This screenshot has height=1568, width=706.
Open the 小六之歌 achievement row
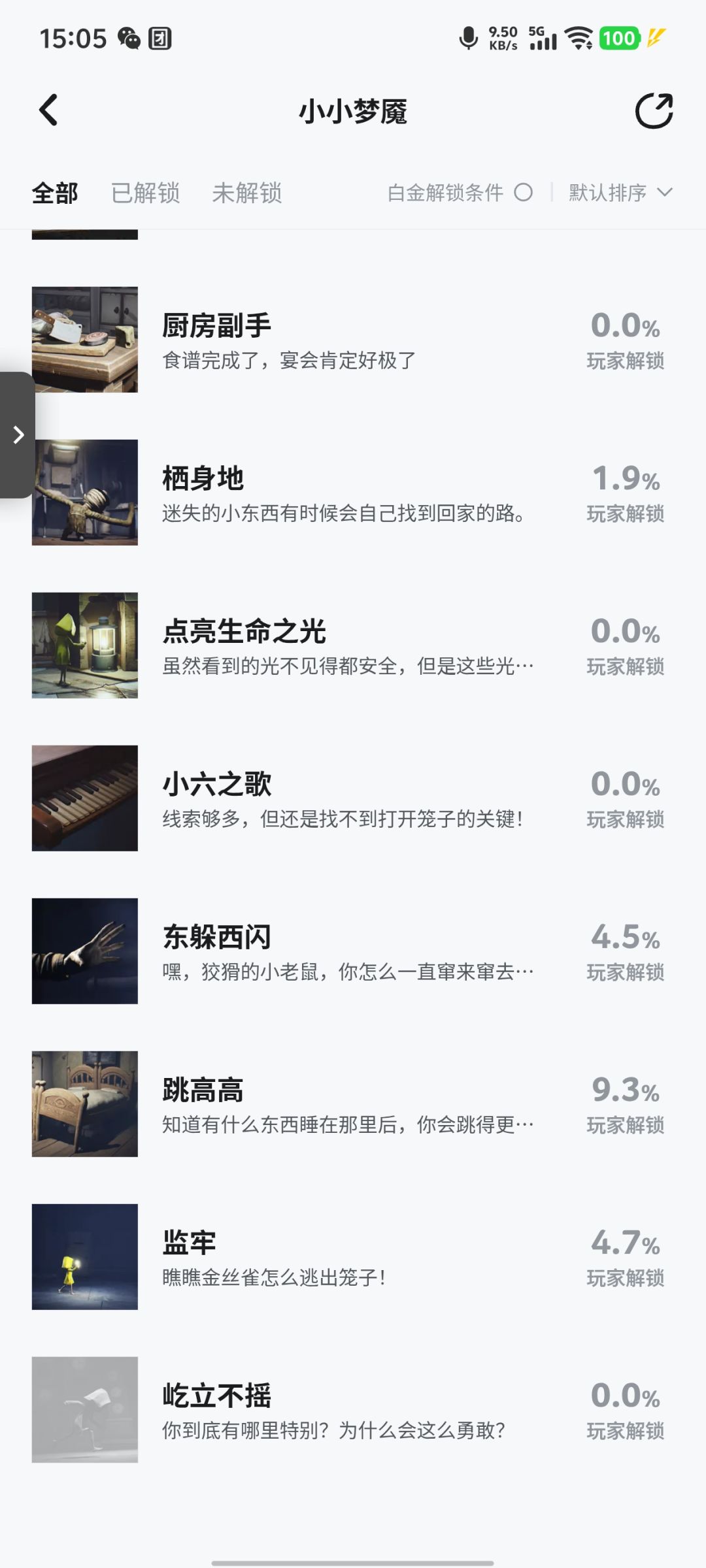coord(348,798)
